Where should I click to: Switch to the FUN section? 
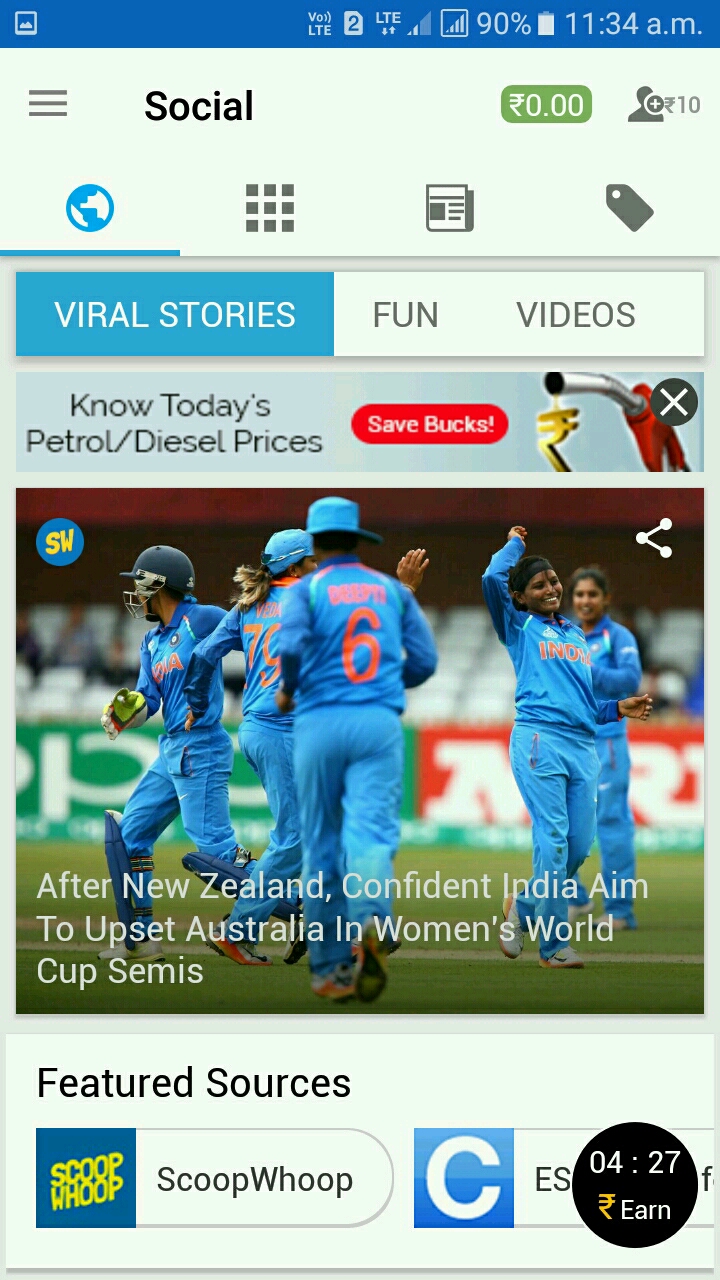pyautogui.click(x=405, y=315)
